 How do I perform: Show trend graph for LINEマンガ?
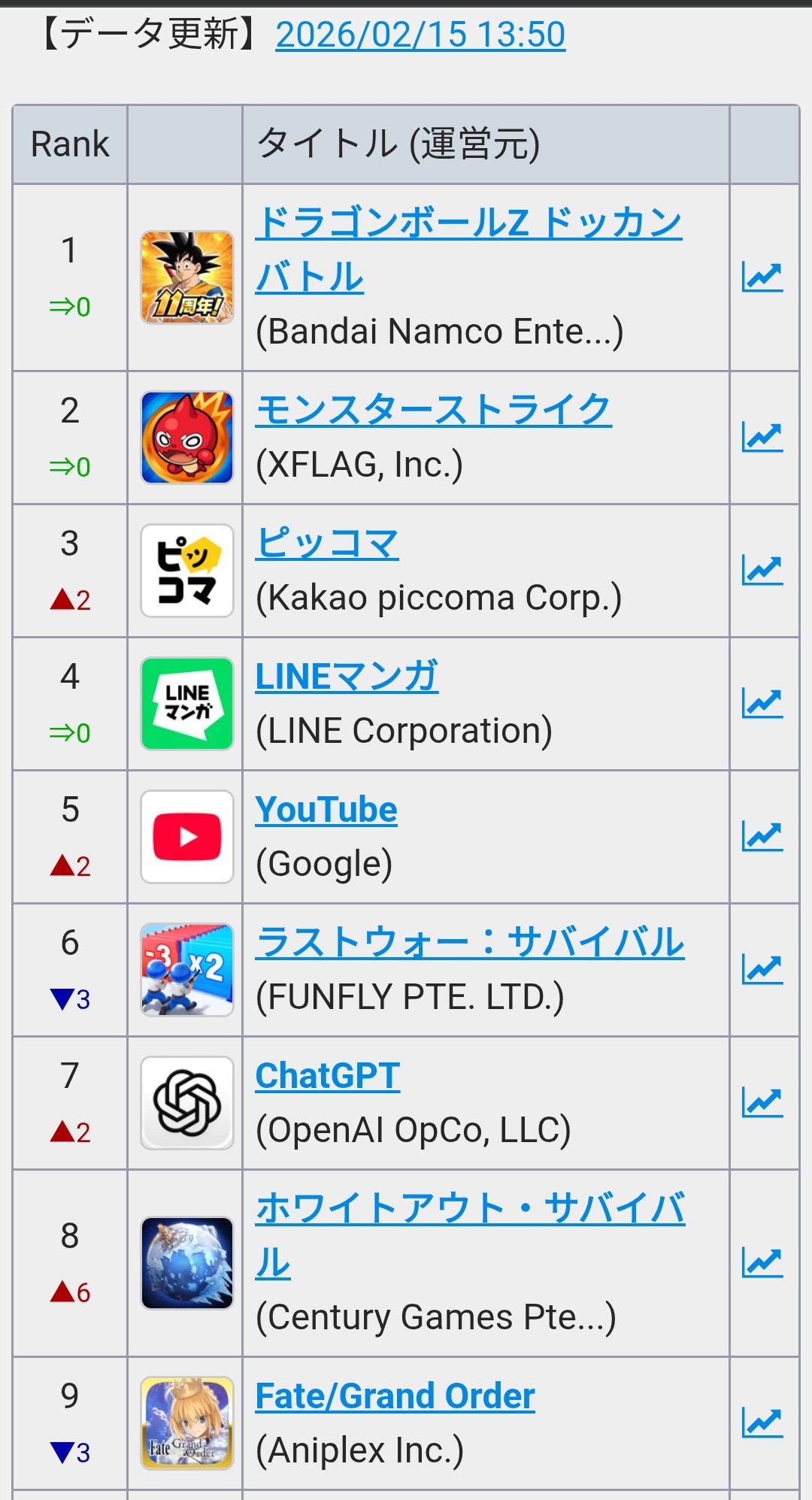pos(762,704)
